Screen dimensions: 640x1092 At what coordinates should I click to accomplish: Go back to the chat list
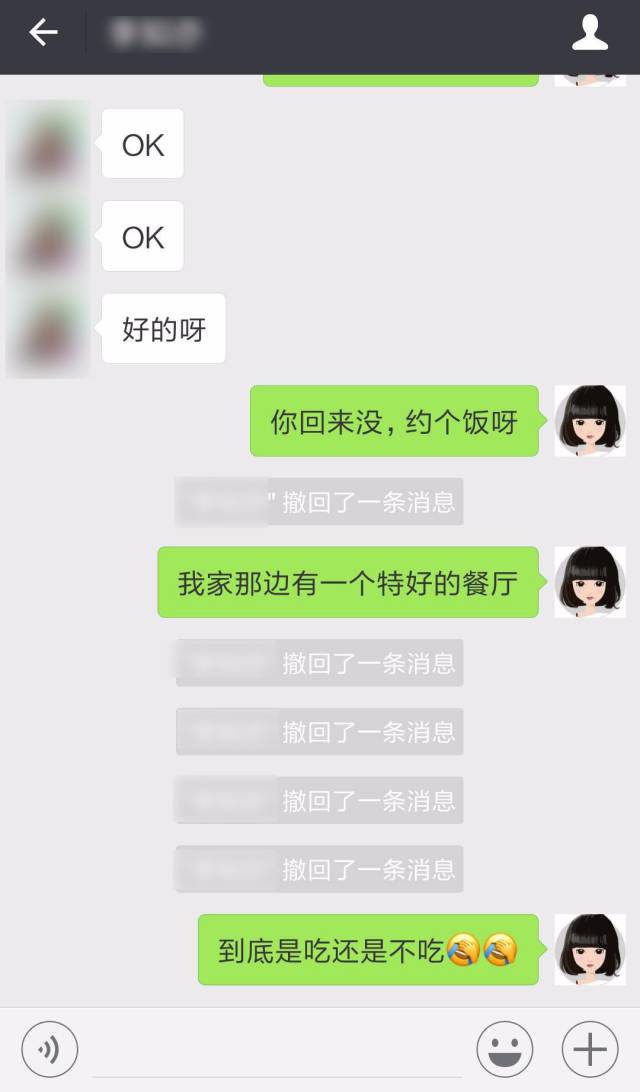[x=43, y=33]
